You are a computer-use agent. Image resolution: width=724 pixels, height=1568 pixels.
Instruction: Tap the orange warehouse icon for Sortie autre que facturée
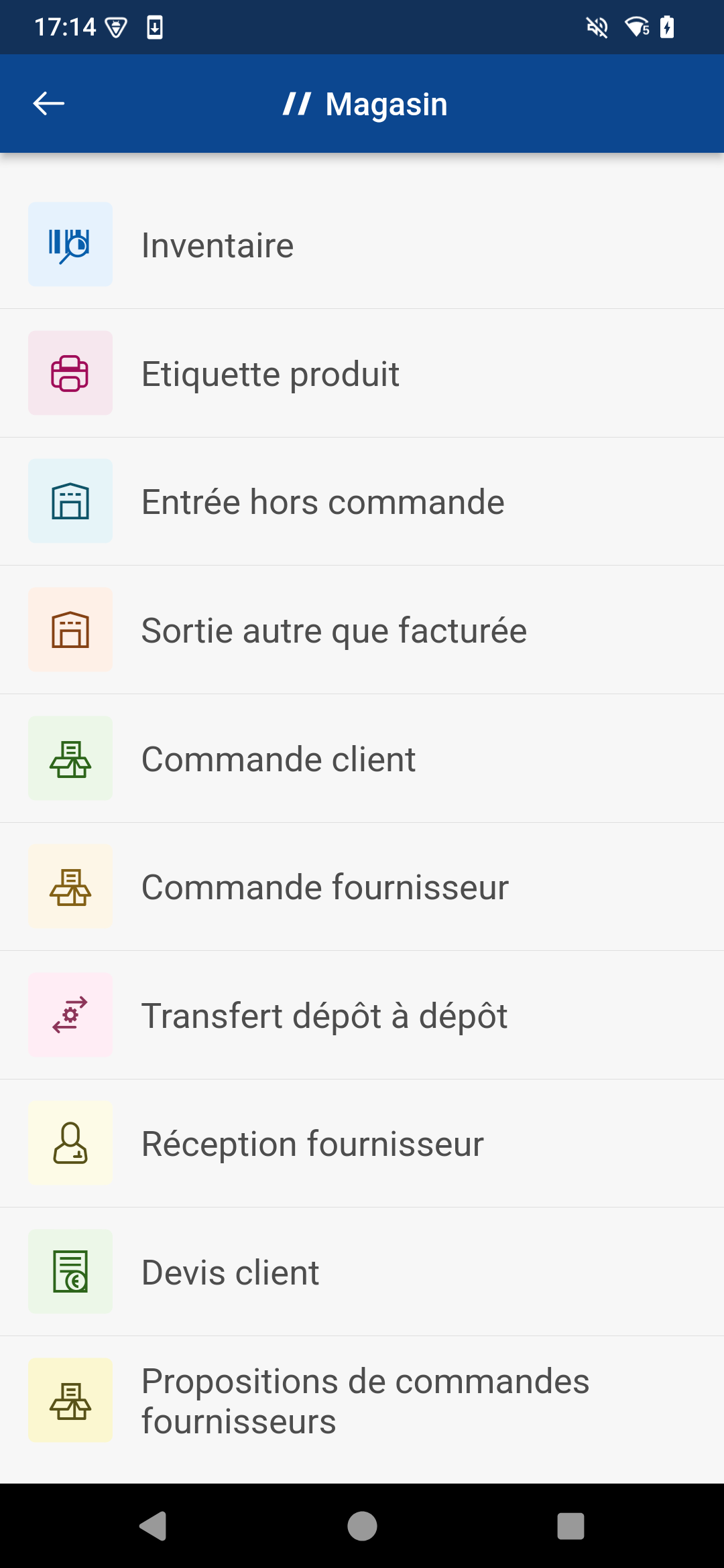70,629
